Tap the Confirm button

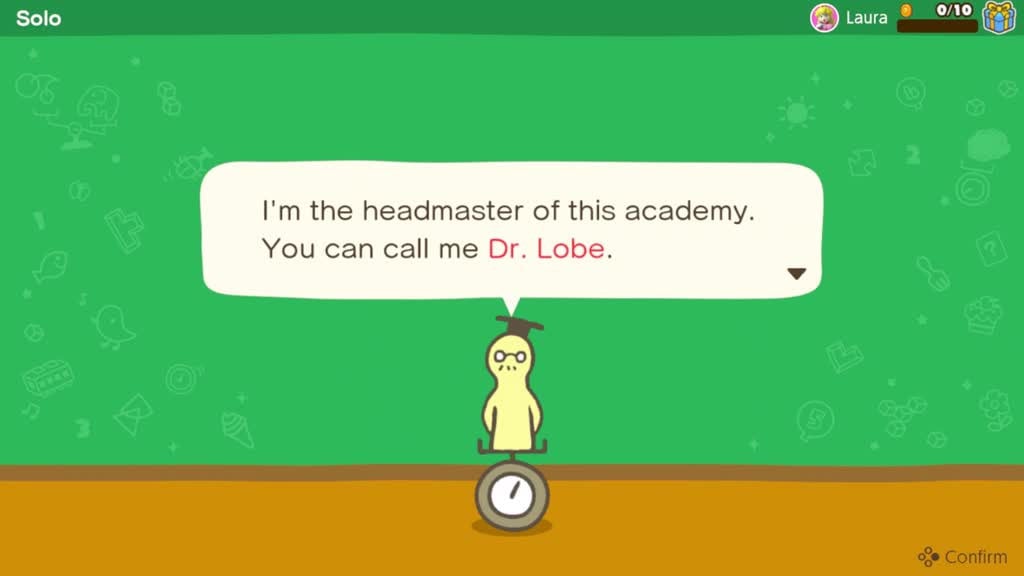[963, 557]
